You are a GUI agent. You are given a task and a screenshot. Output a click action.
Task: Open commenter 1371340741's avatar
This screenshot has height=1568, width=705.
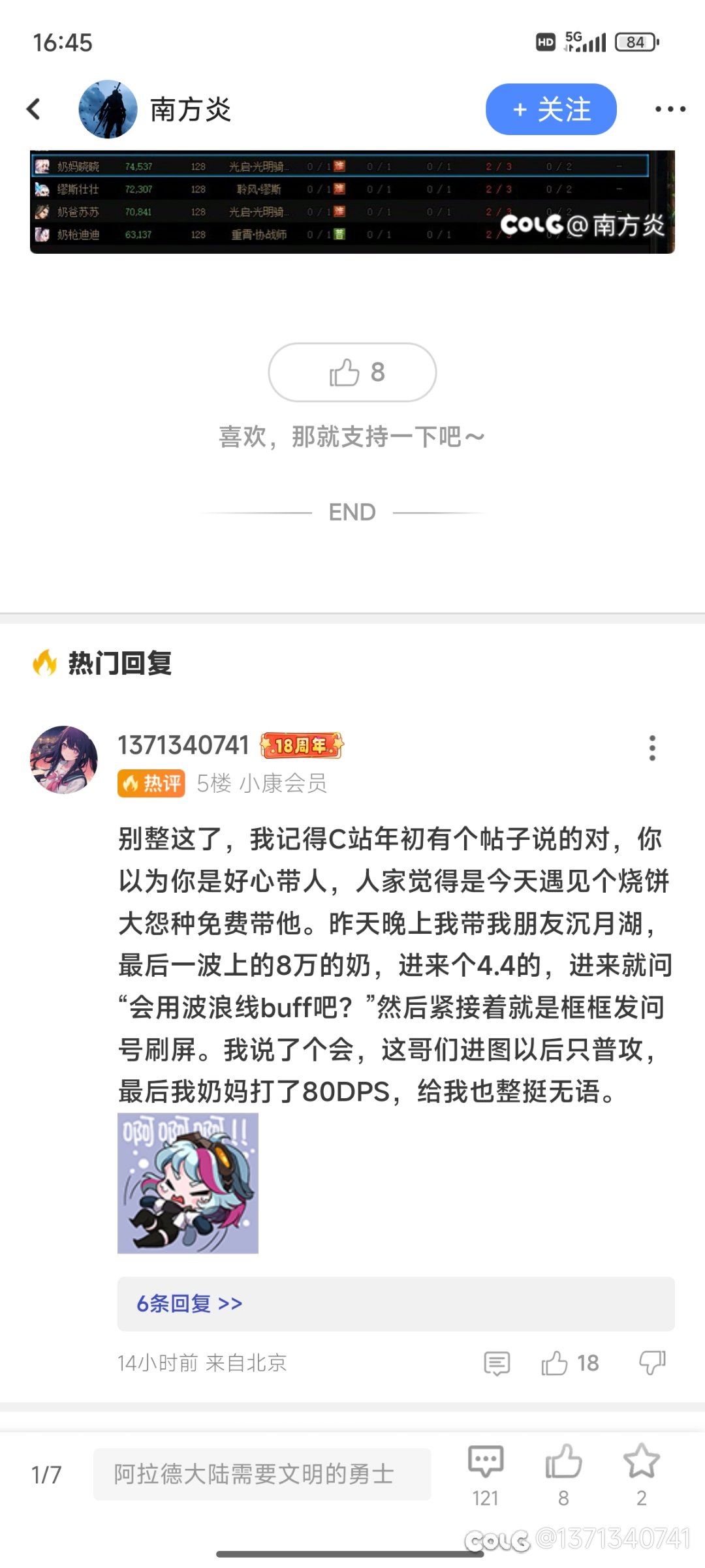click(x=64, y=760)
